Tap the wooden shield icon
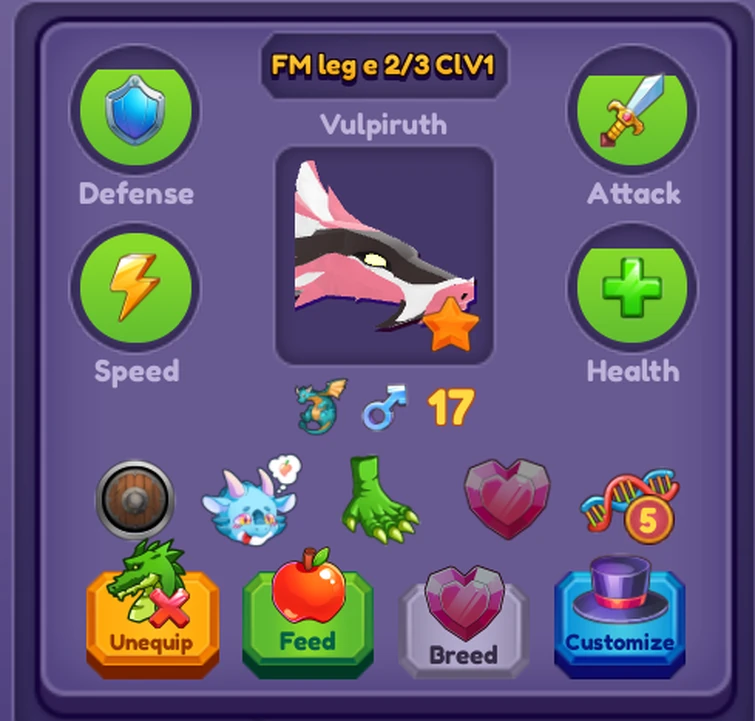This screenshot has height=721, width=755. tap(135, 499)
